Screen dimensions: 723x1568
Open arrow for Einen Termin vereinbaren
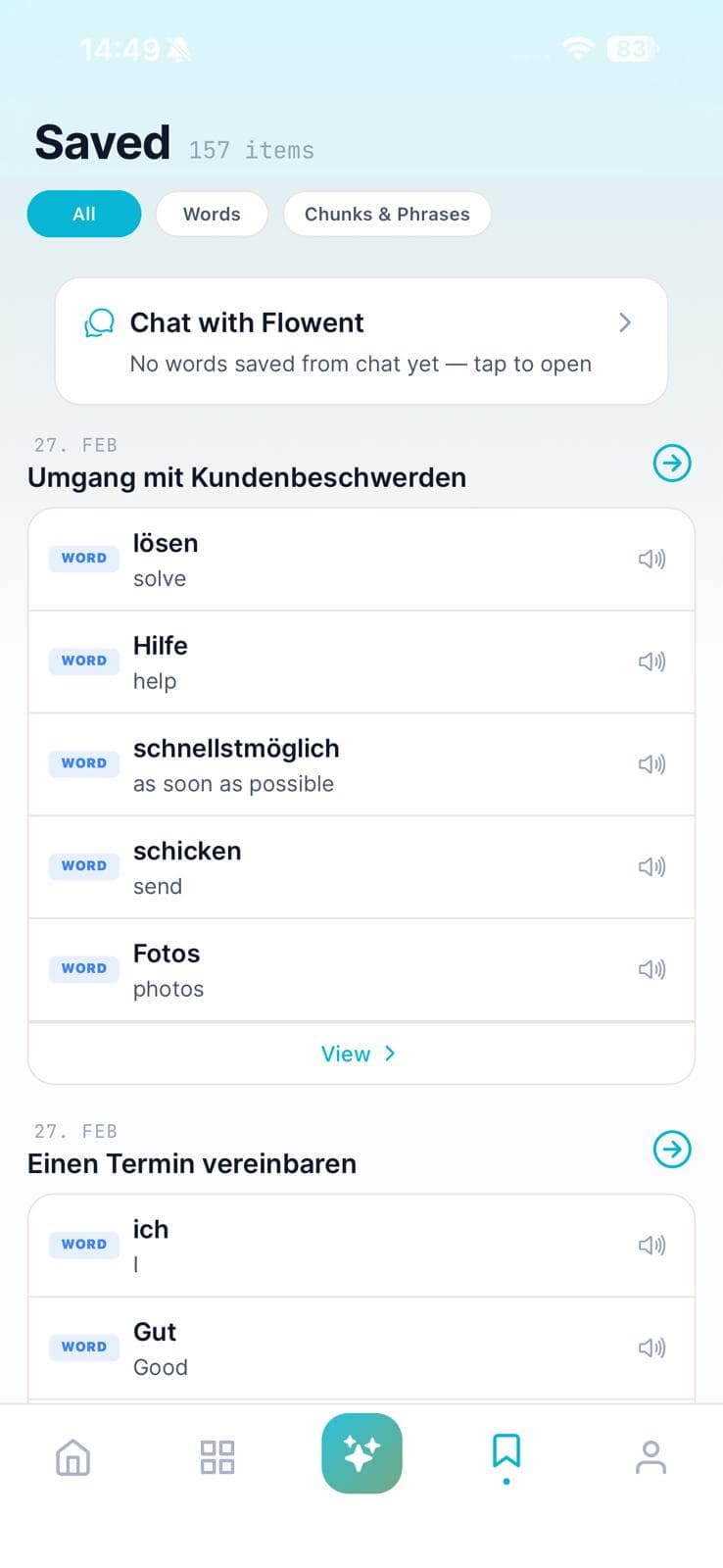pos(672,1149)
